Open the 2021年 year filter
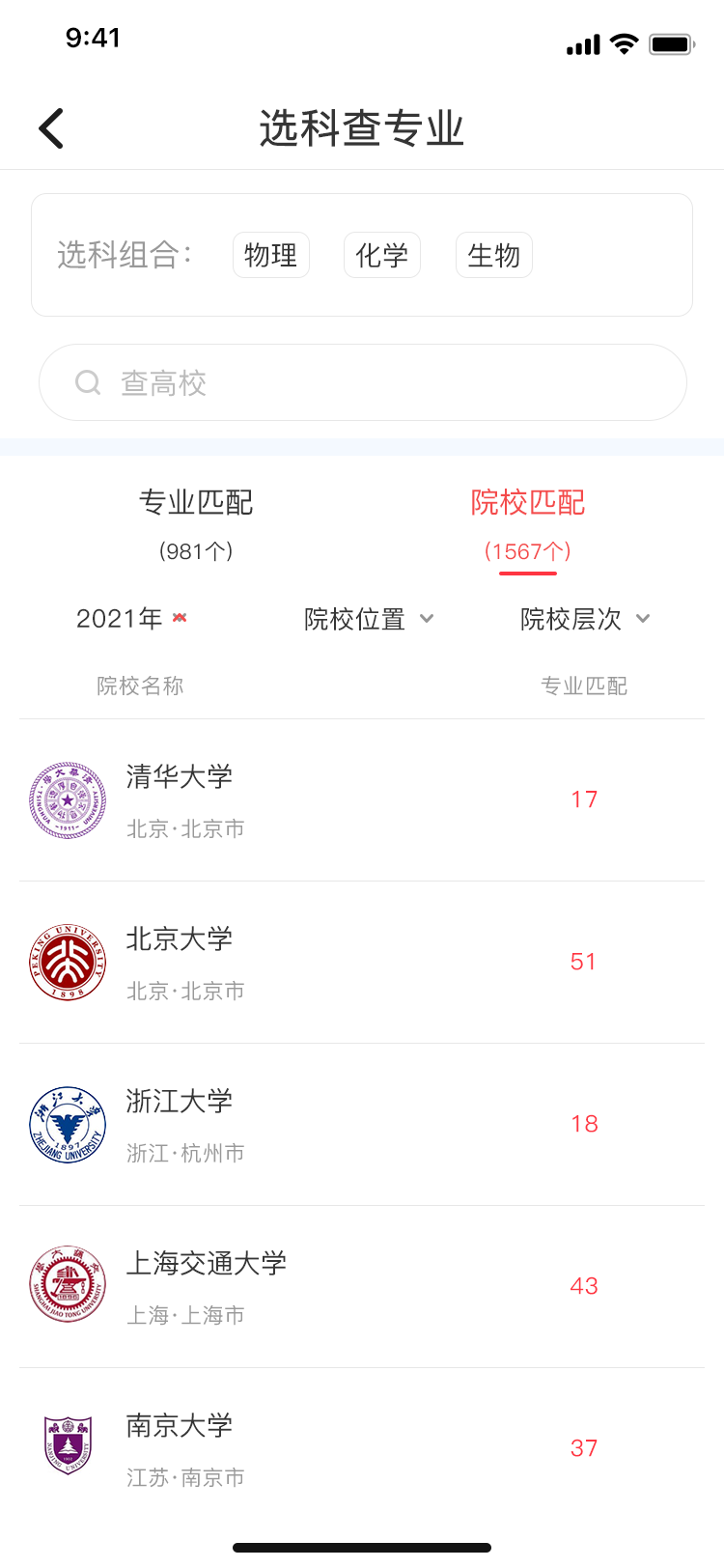 (x=131, y=618)
